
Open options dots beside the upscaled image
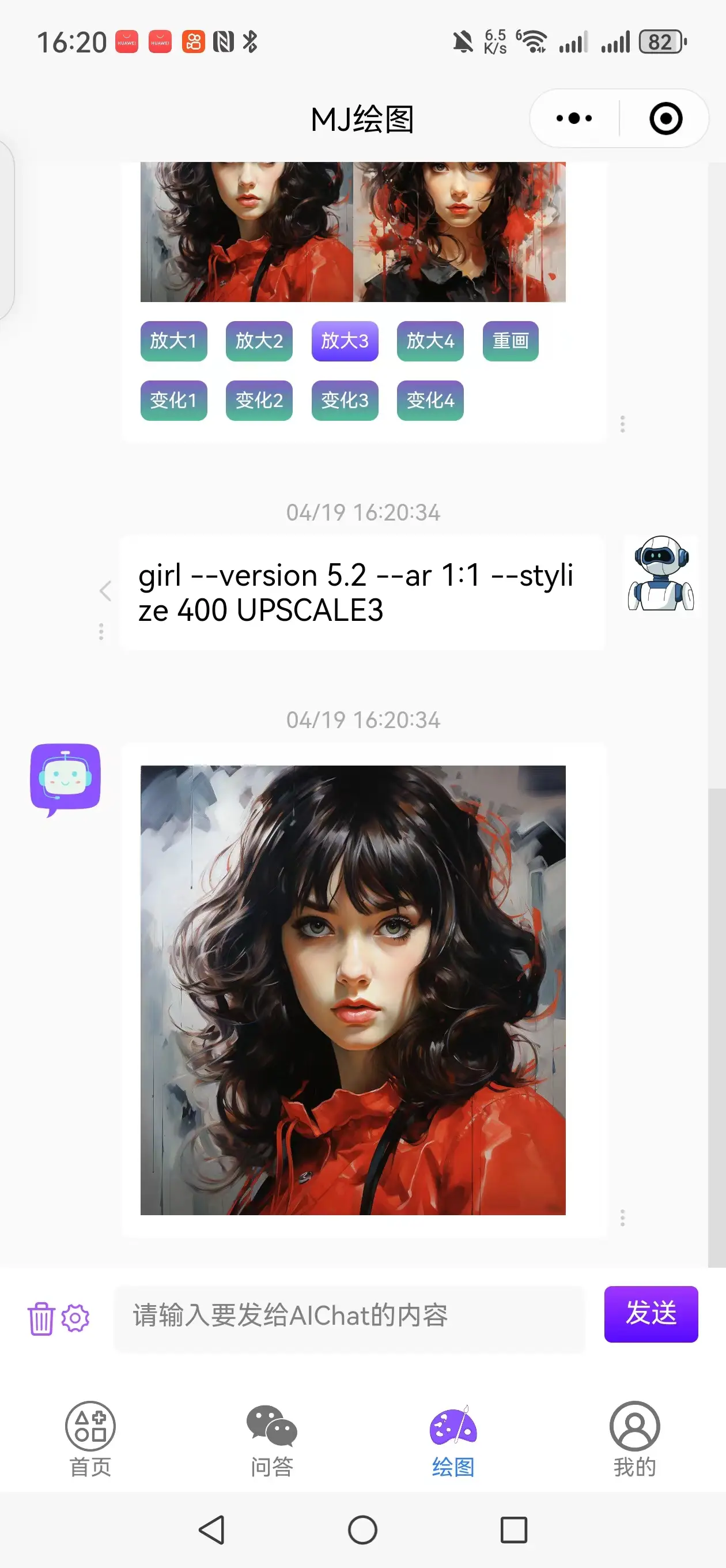coord(622,1218)
